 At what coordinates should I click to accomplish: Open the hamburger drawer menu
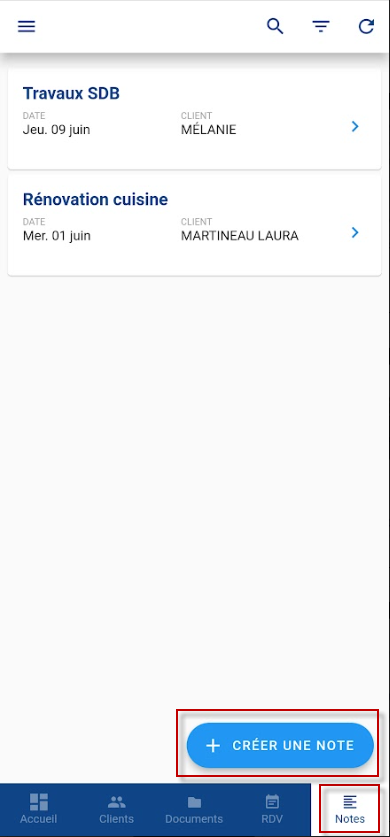click(x=26, y=26)
